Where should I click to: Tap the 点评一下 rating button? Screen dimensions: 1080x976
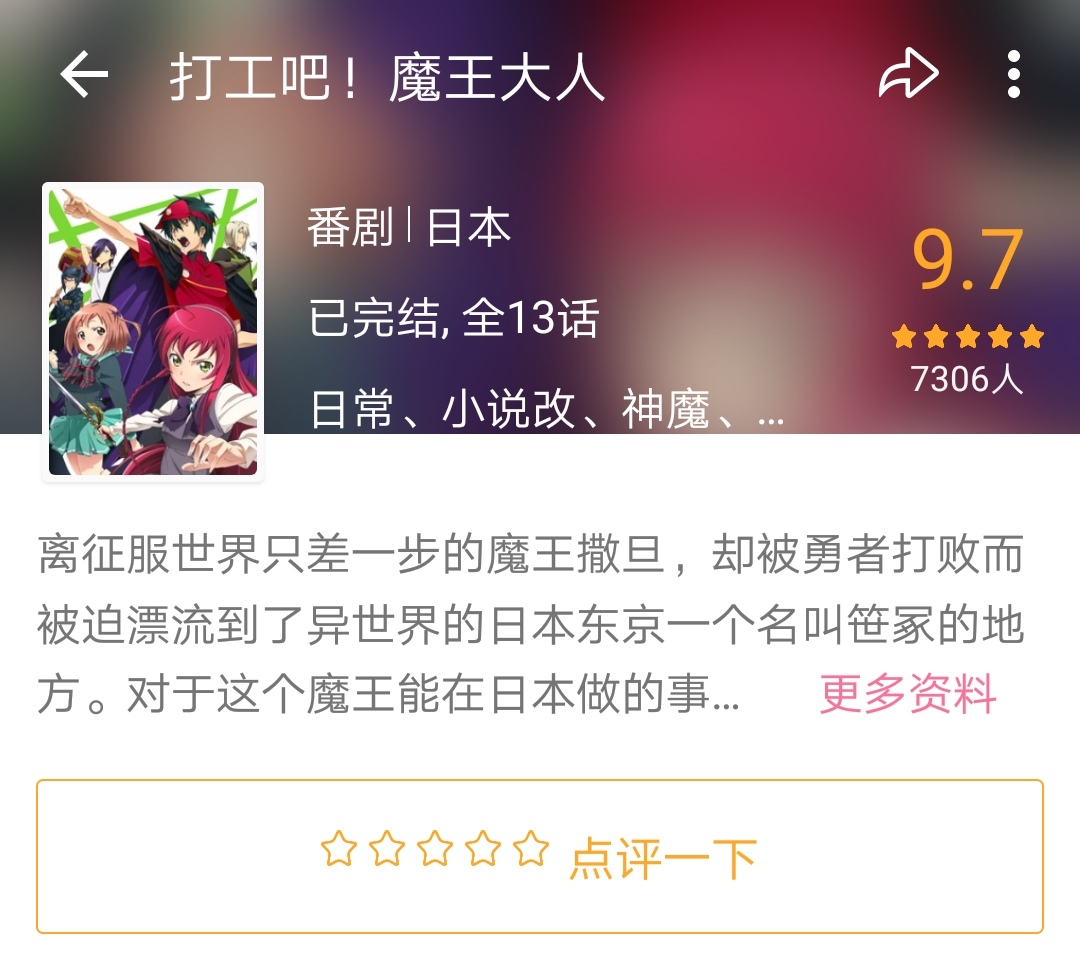tap(540, 856)
